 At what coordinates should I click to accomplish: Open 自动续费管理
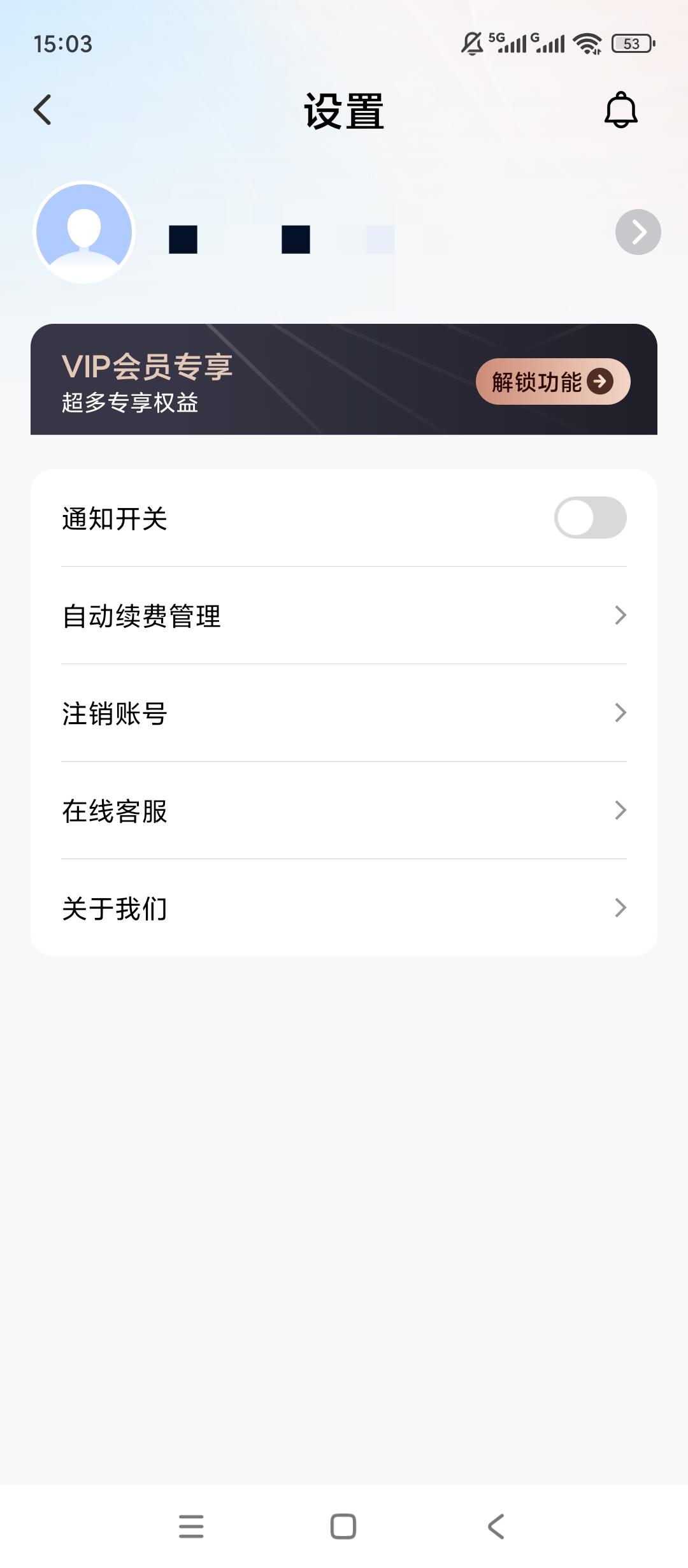(x=344, y=616)
